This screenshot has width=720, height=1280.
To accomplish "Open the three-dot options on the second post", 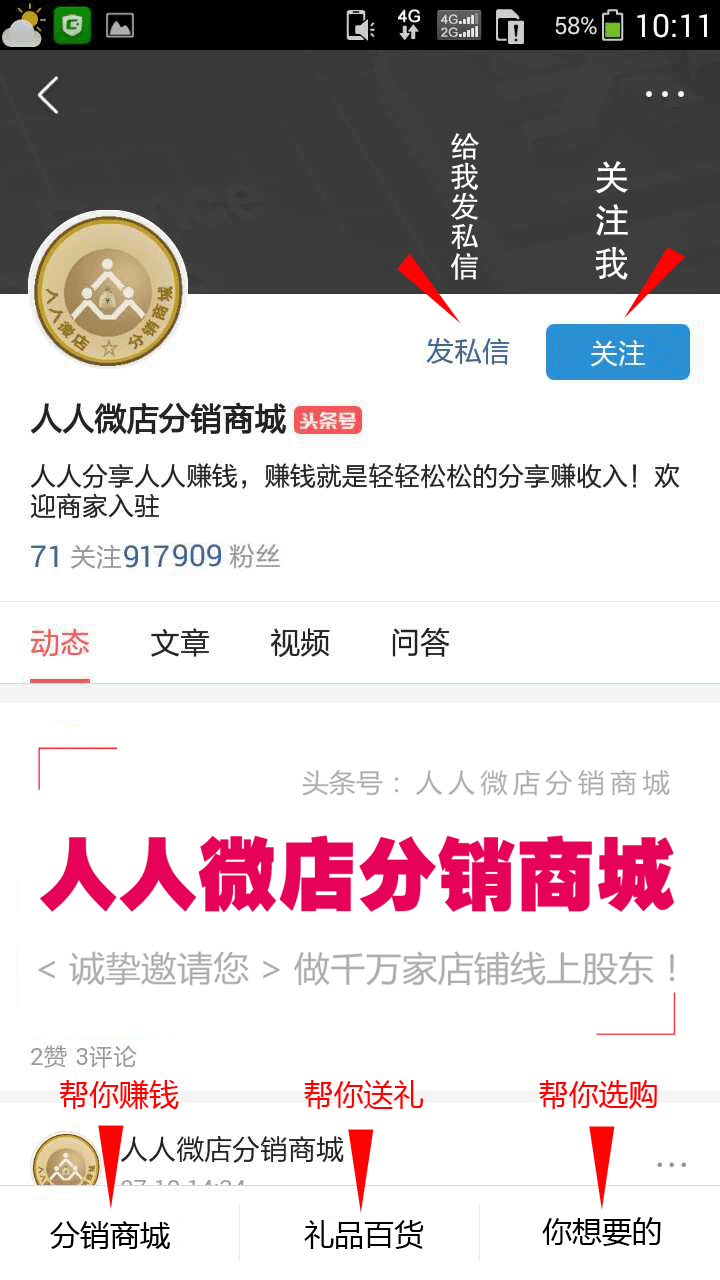I will coord(671,1164).
